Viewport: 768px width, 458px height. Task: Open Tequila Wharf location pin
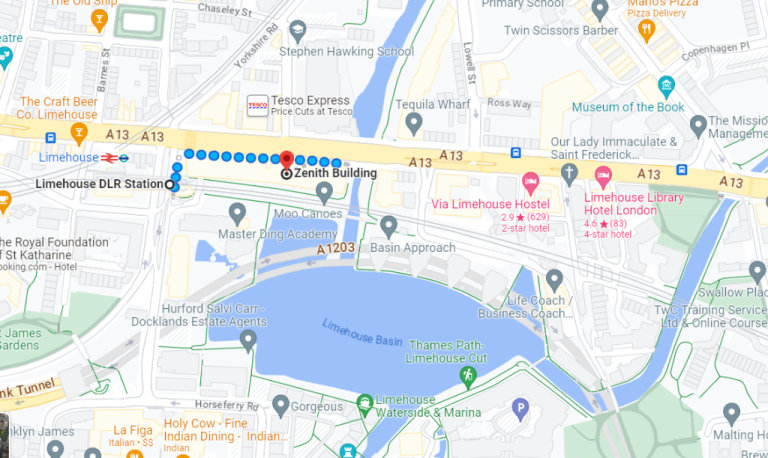tap(414, 122)
